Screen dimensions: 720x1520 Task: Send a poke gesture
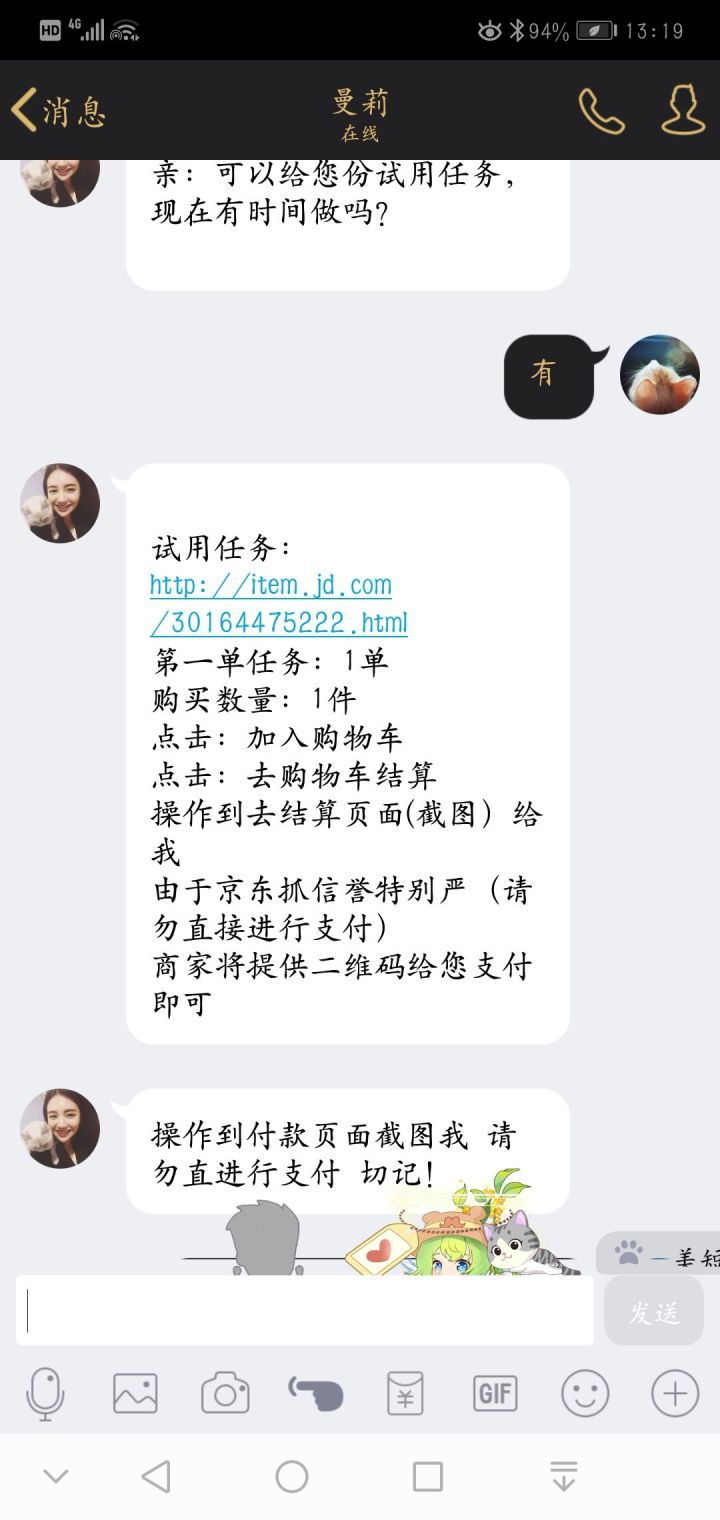[315, 1393]
